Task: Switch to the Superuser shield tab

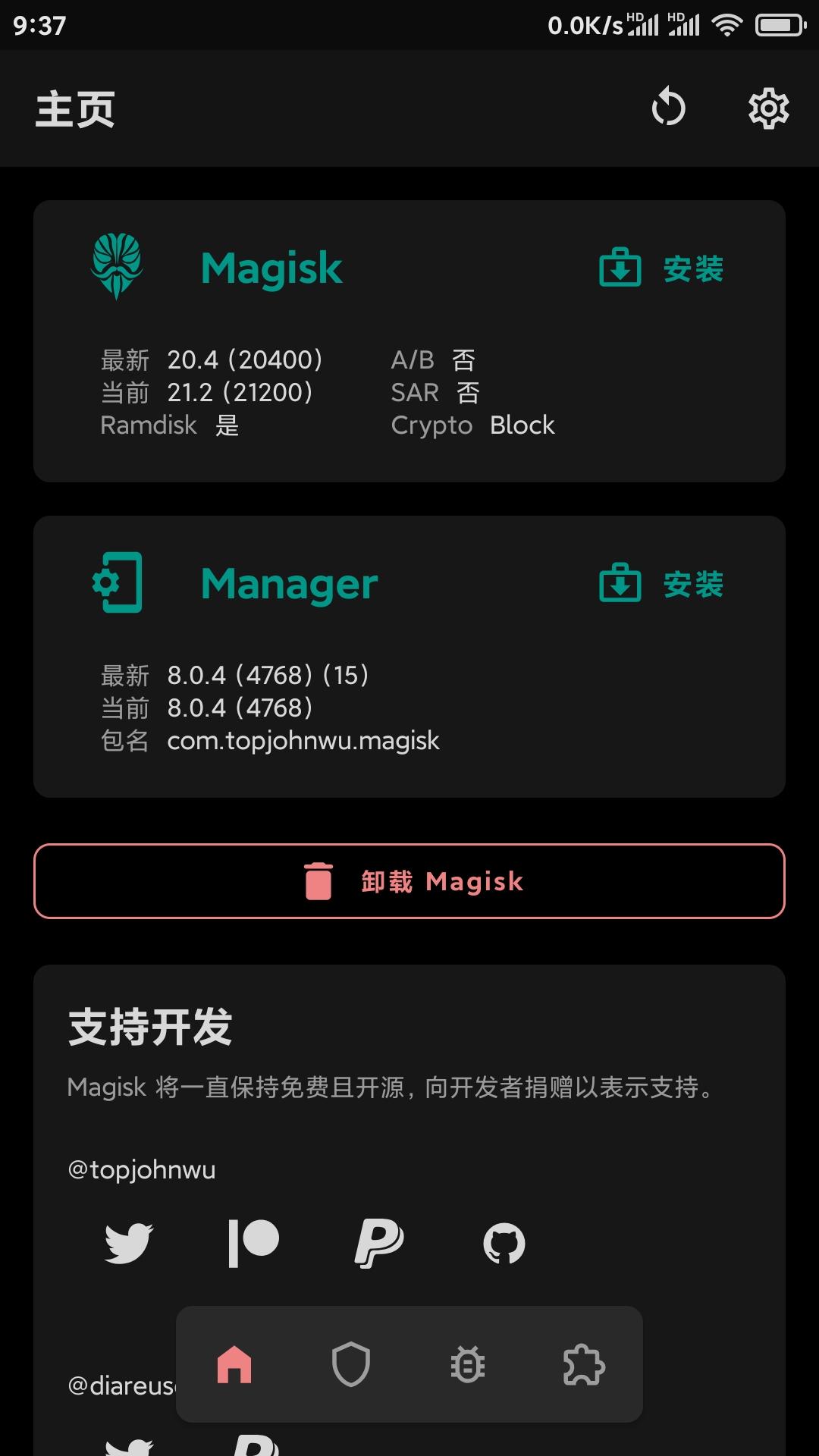Action: (350, 1367)
